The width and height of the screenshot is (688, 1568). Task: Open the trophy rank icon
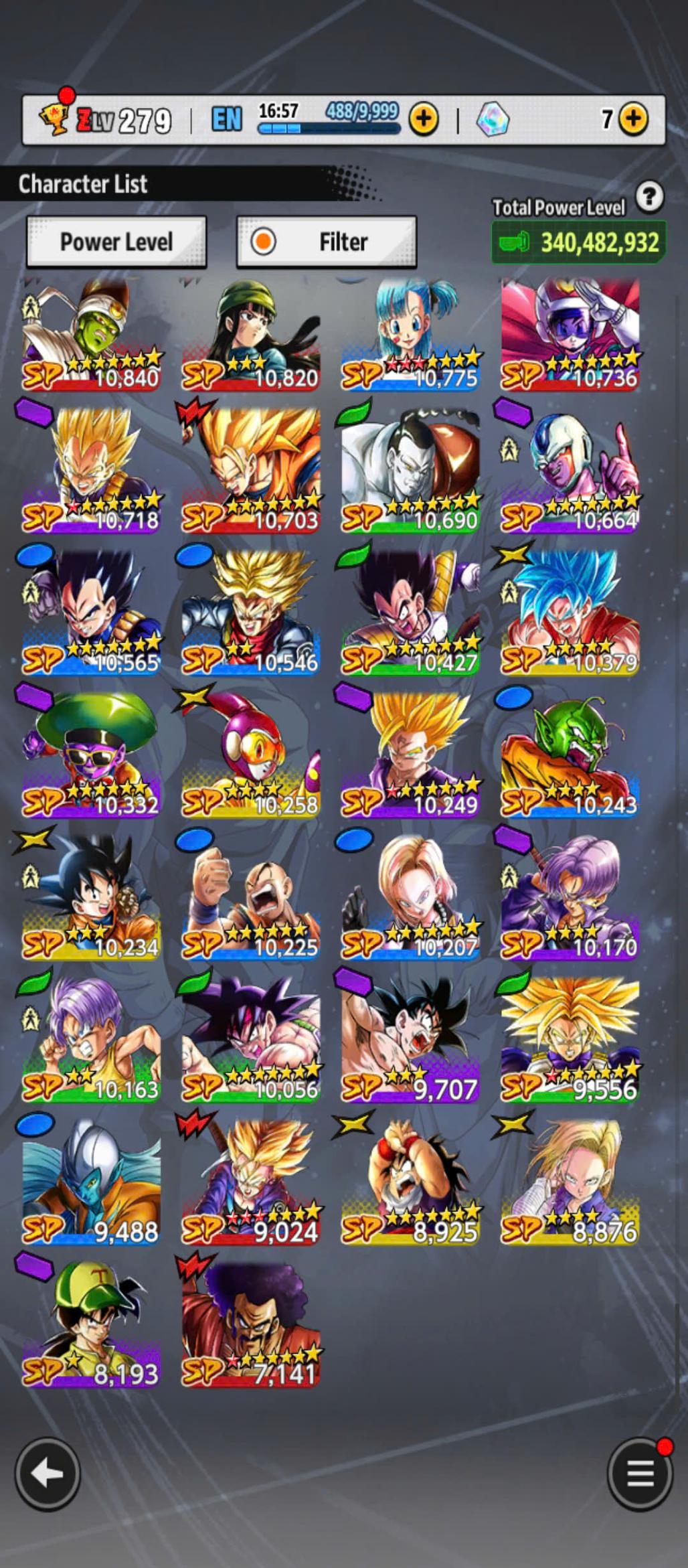55,119
